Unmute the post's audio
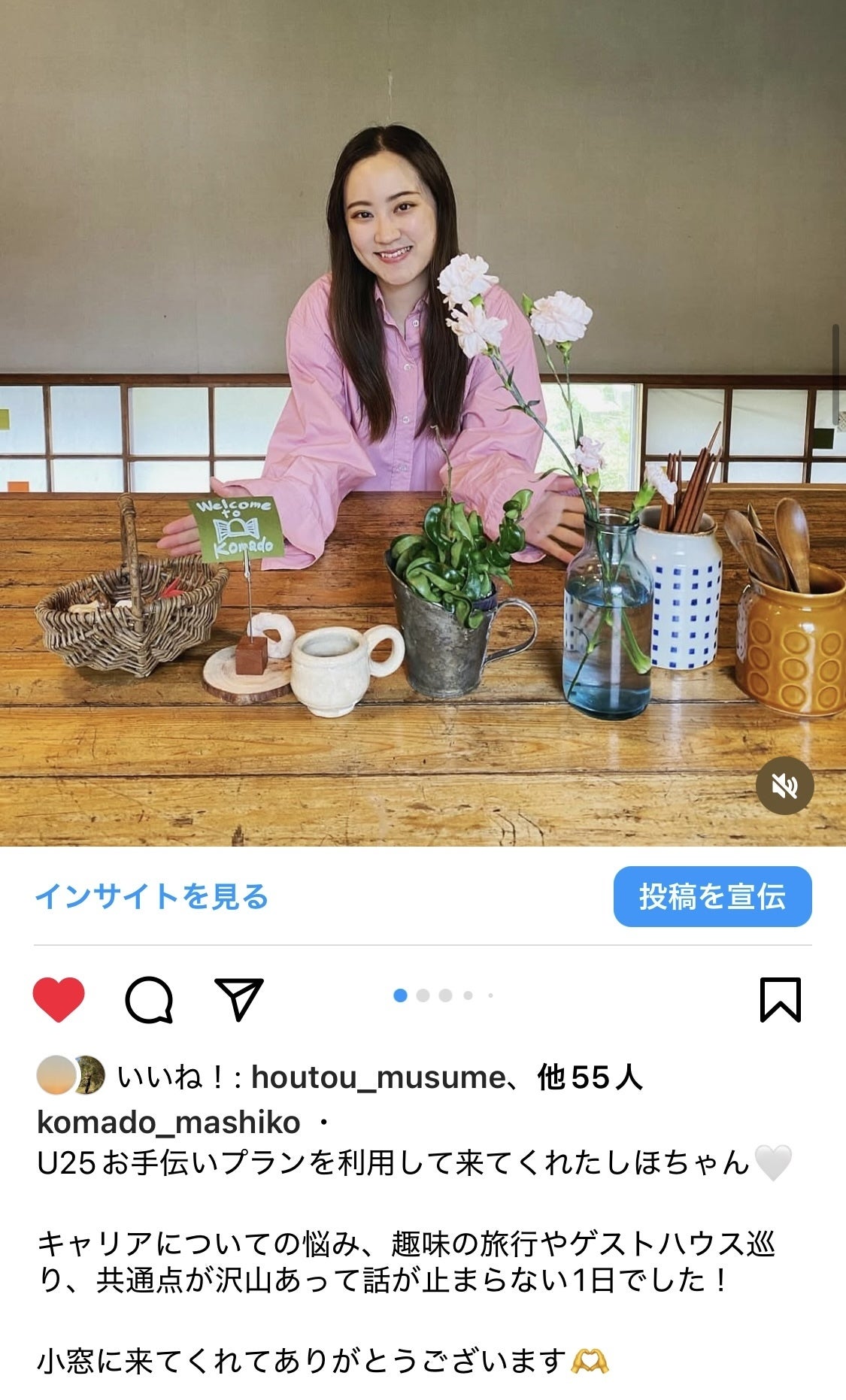Image resolution: width=846 pixels, height=1400 pixels. click(784, 786)
